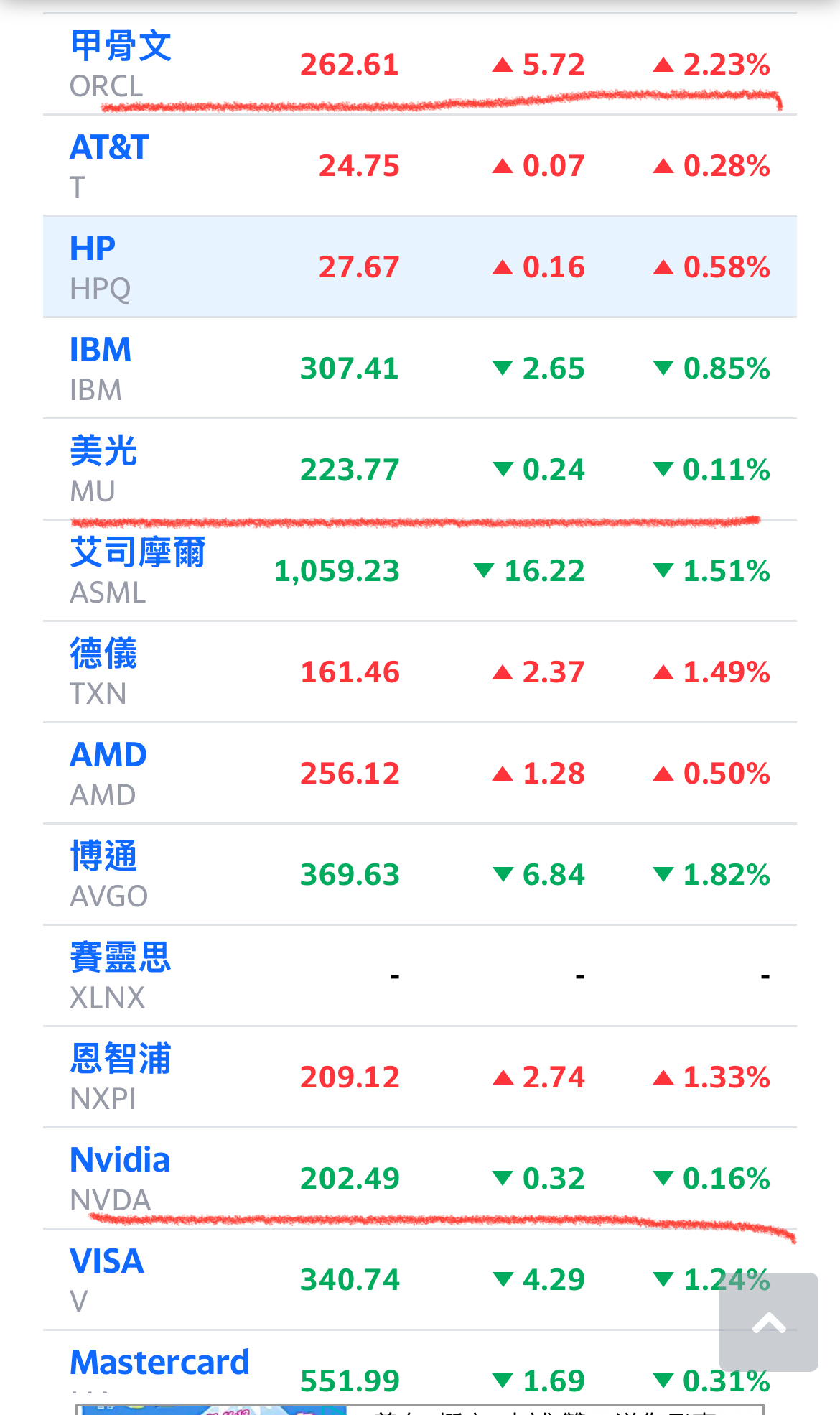
Task: Open the 恩智浦 NXPI stock quote
Action: click(121, 1059)
